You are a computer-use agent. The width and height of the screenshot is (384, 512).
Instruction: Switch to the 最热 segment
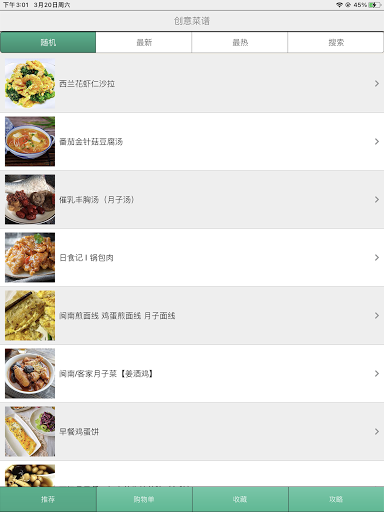click(x=240, y=42)
